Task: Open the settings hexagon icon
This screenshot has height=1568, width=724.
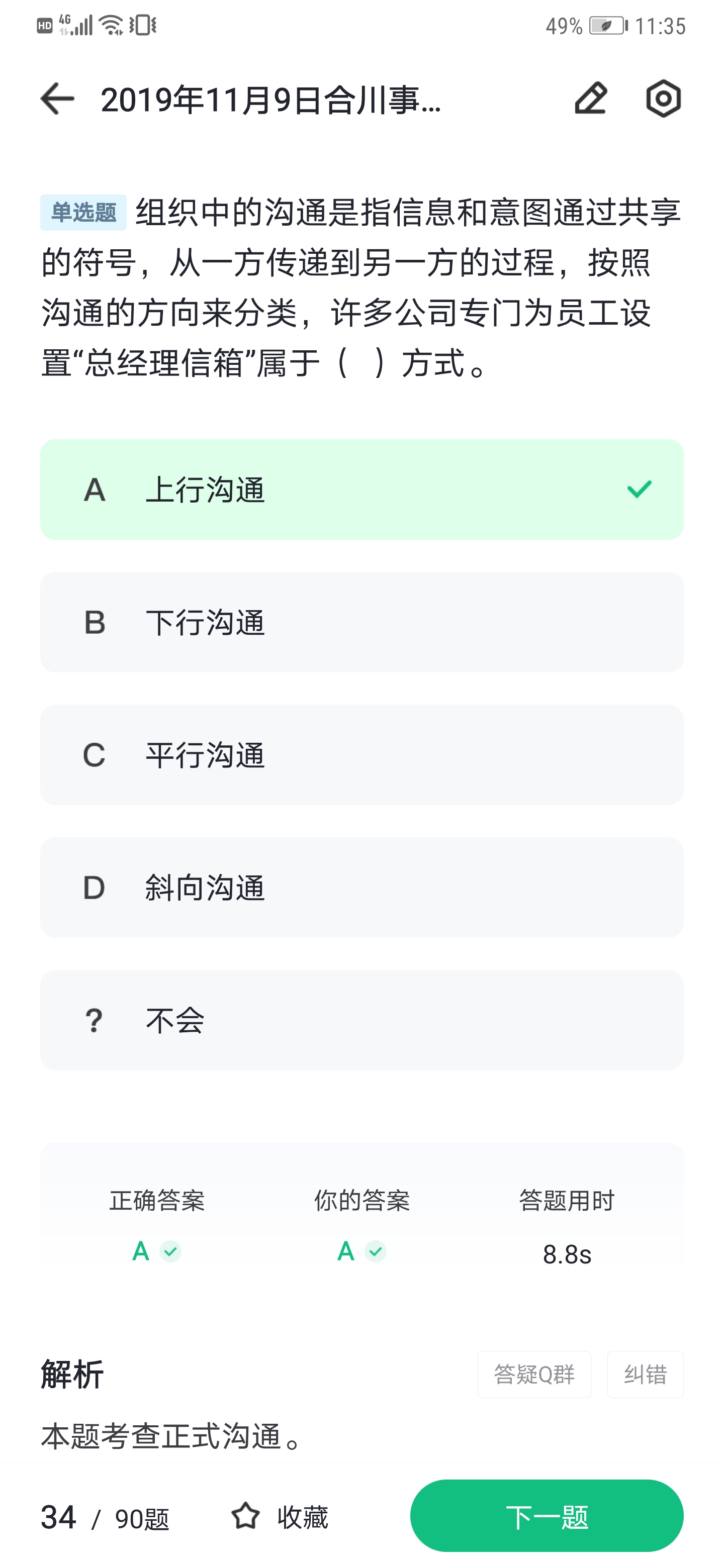Action: tap(663, 99)
